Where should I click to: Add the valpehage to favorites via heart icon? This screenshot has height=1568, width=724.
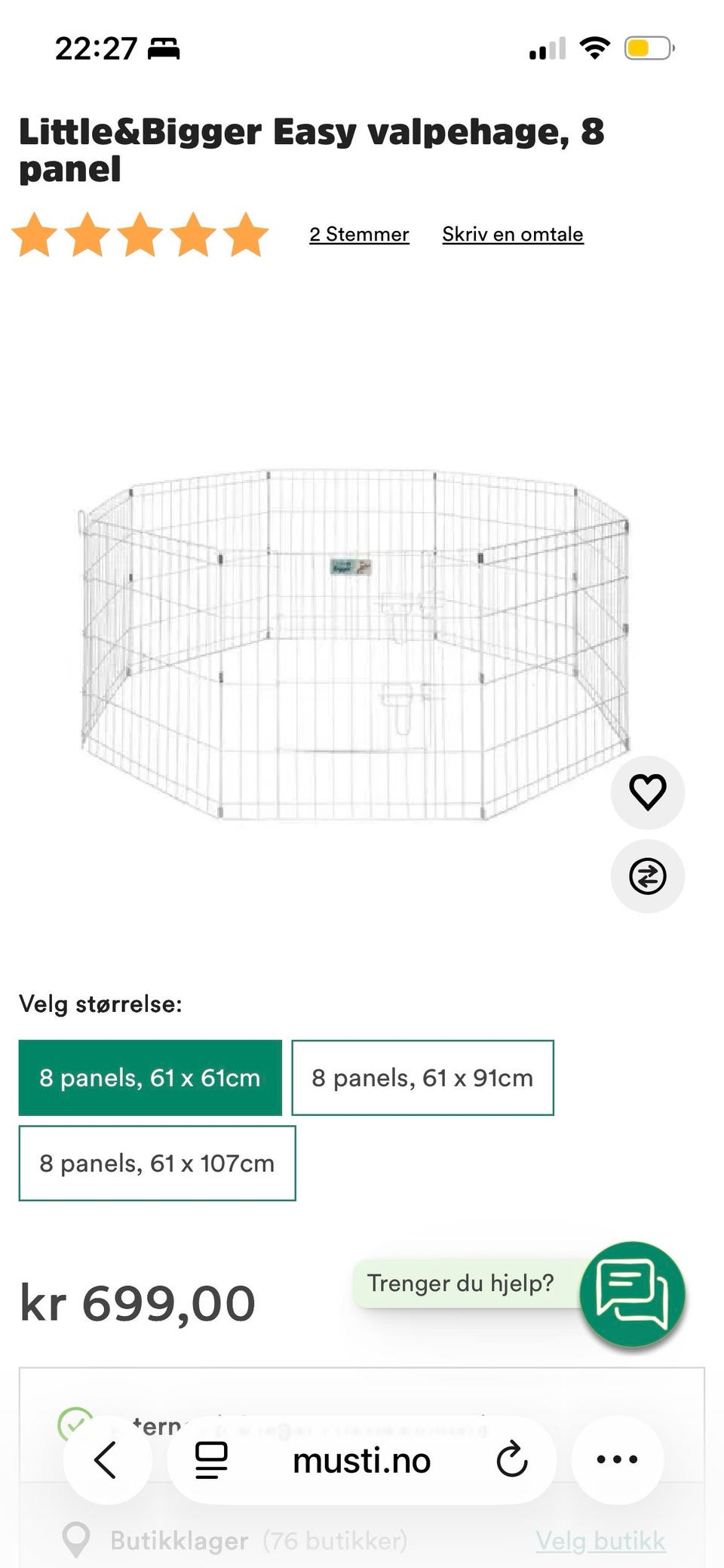pyautogui.click(x=647, y=792)
